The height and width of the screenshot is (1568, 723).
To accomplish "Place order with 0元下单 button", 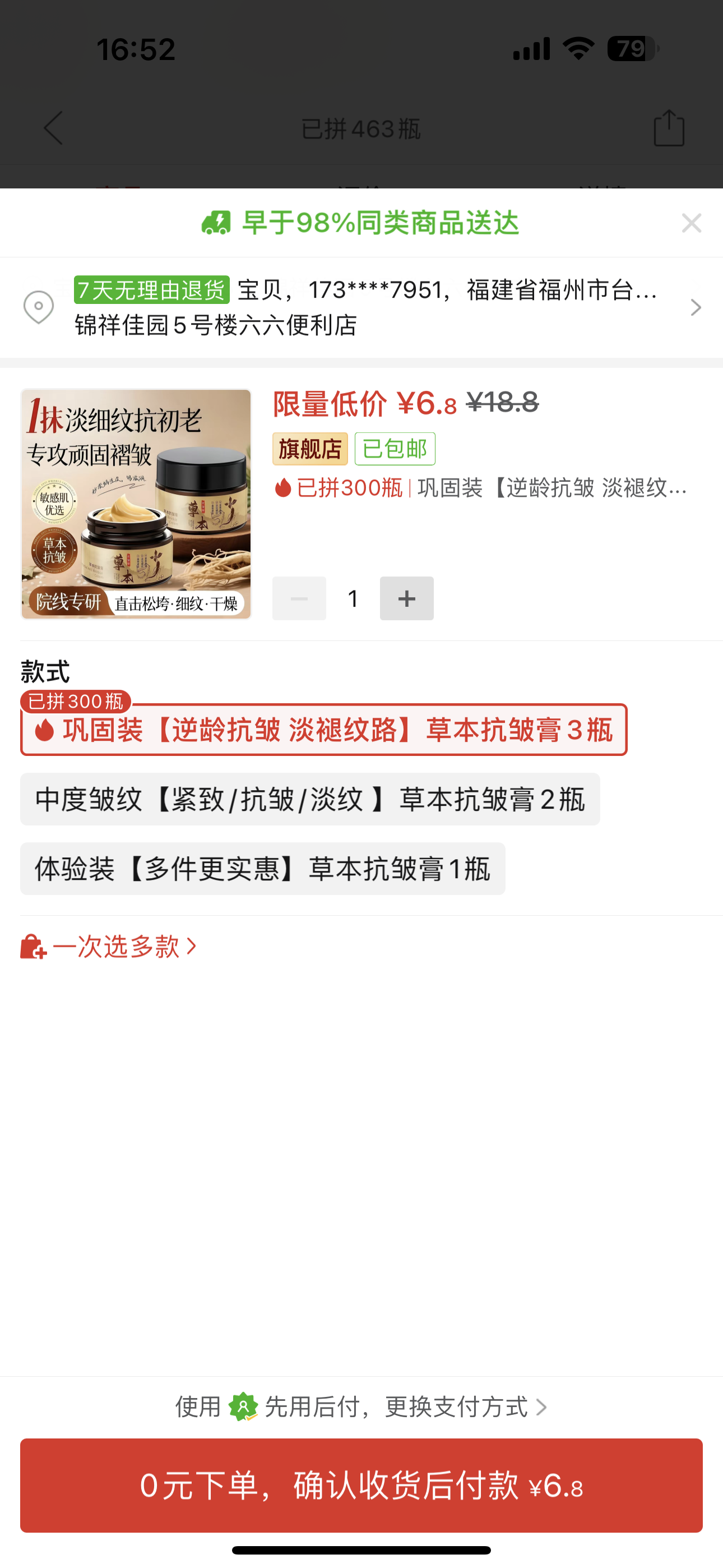I will coord(361,1486).
